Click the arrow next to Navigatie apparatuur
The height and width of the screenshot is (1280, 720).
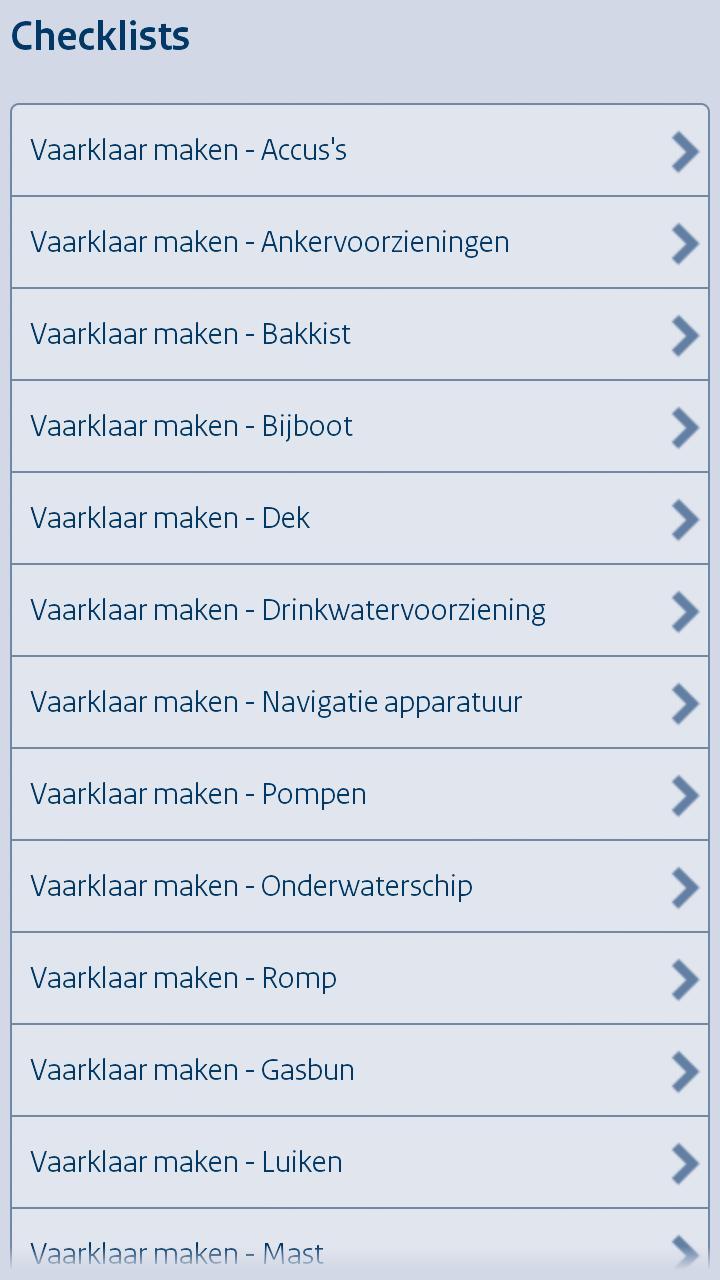pos(686,702)
